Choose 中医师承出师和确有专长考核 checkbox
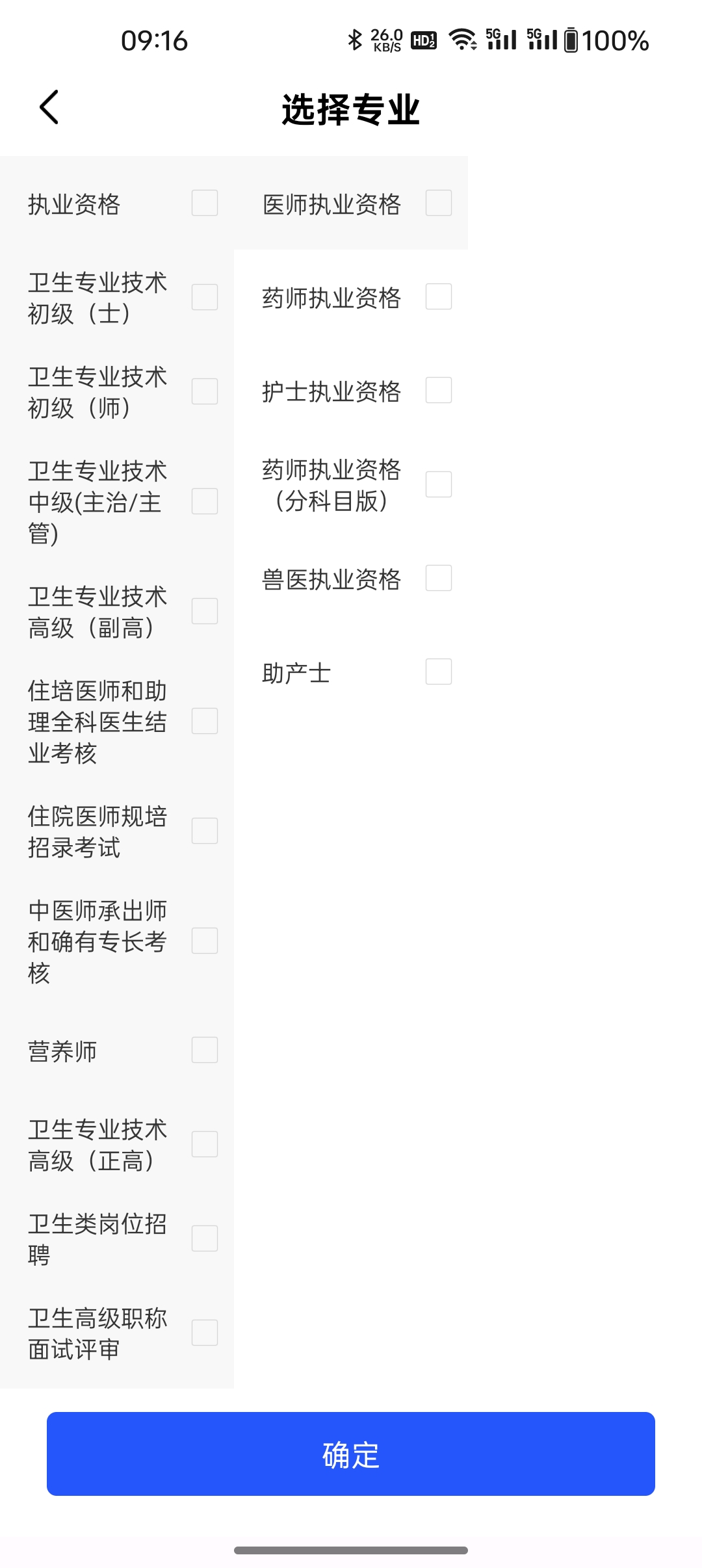The image size is (702, 1568). [205, 941]
